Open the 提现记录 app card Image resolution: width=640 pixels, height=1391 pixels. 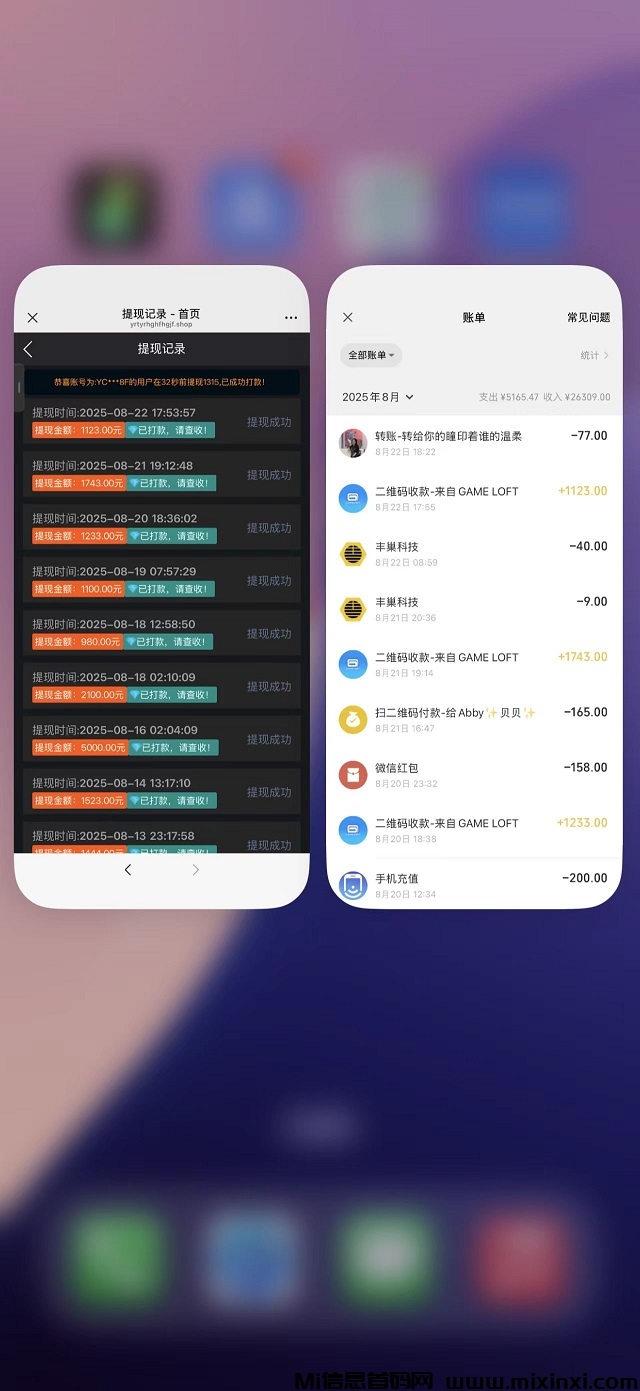(161, 600)
